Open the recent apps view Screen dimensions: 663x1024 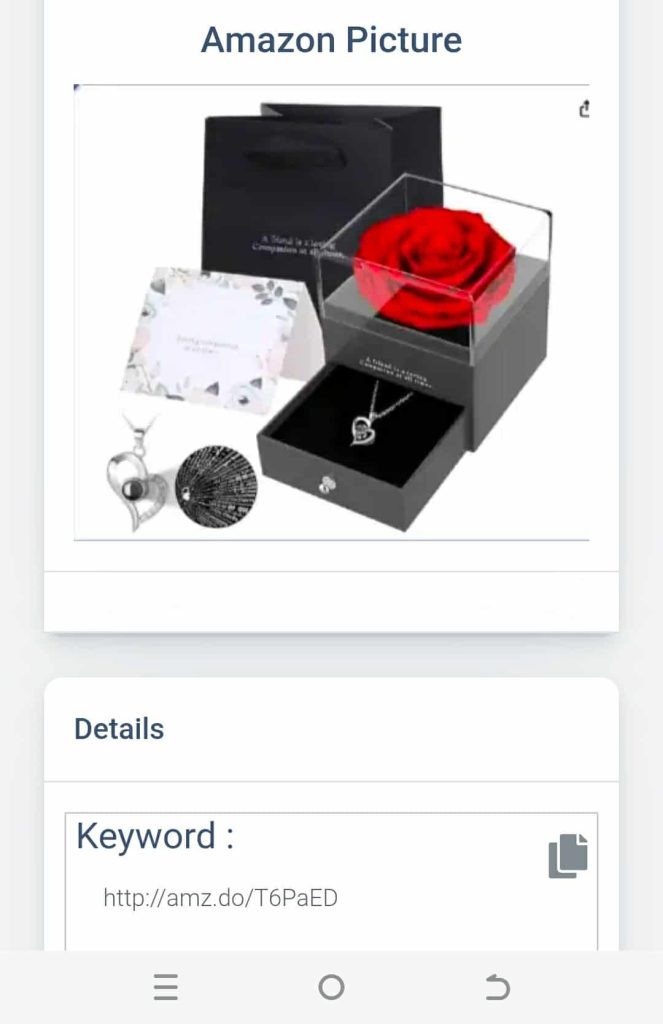click(x=166, y=988)
